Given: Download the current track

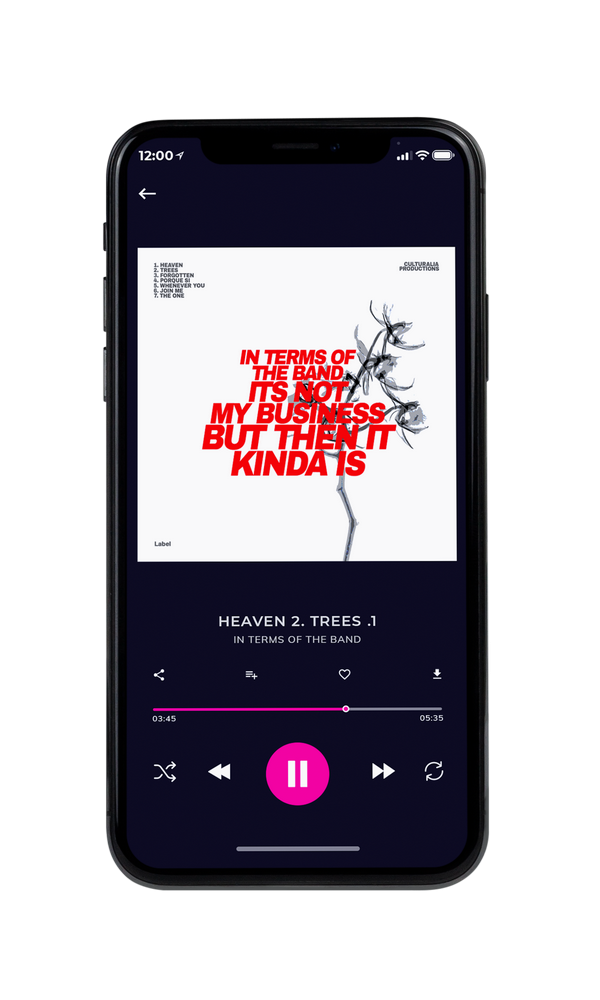Looking at the screenshot, I should (x=437, y=673).
